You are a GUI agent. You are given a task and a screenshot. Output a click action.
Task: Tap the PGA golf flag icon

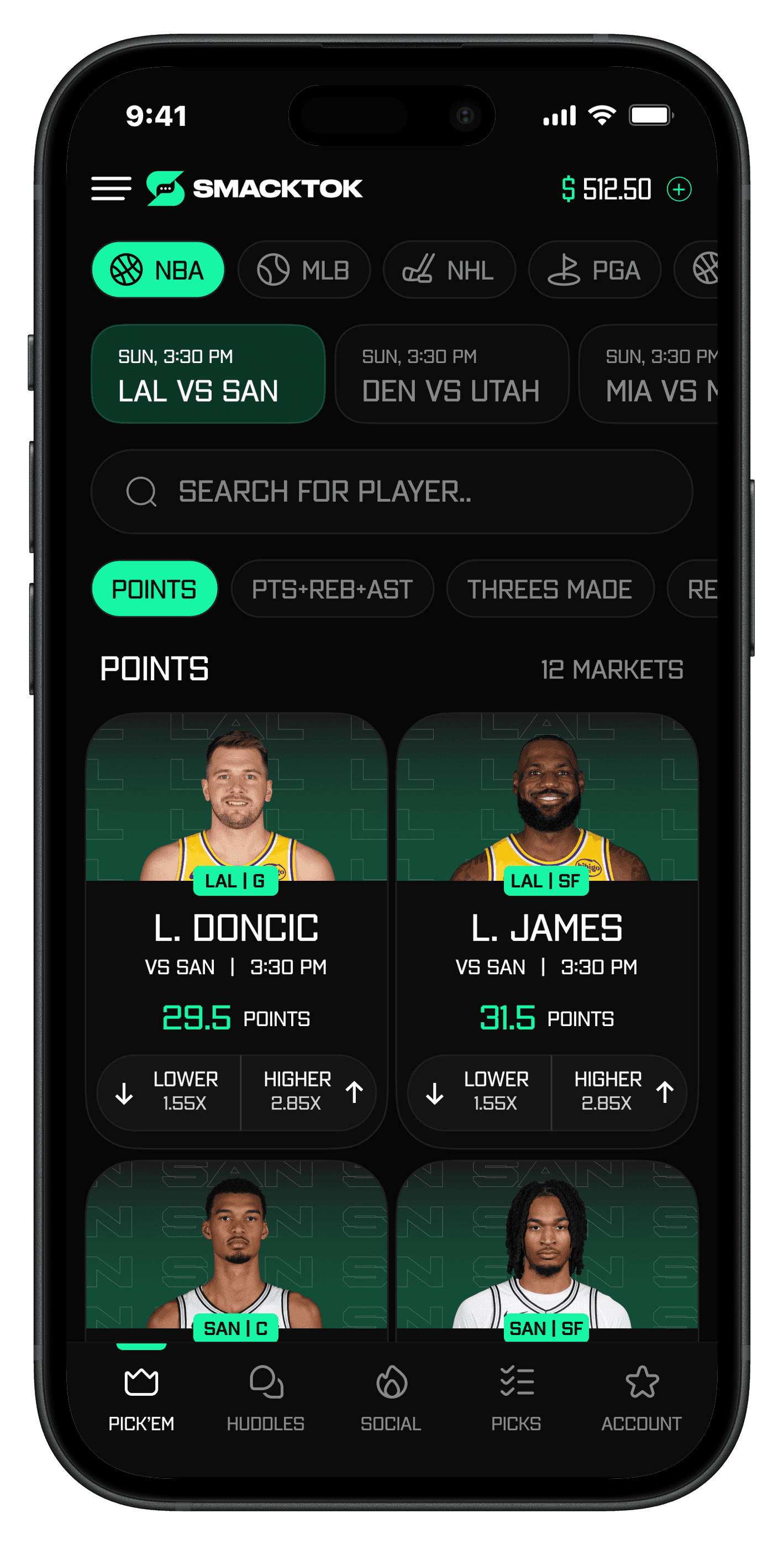[x=565, y=269]
